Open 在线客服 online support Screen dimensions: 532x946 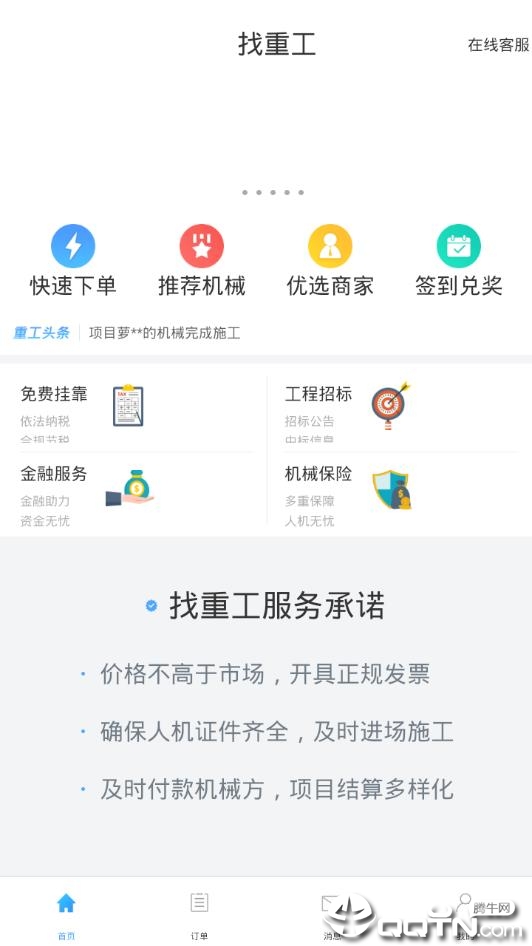click(x=498, y=45)
